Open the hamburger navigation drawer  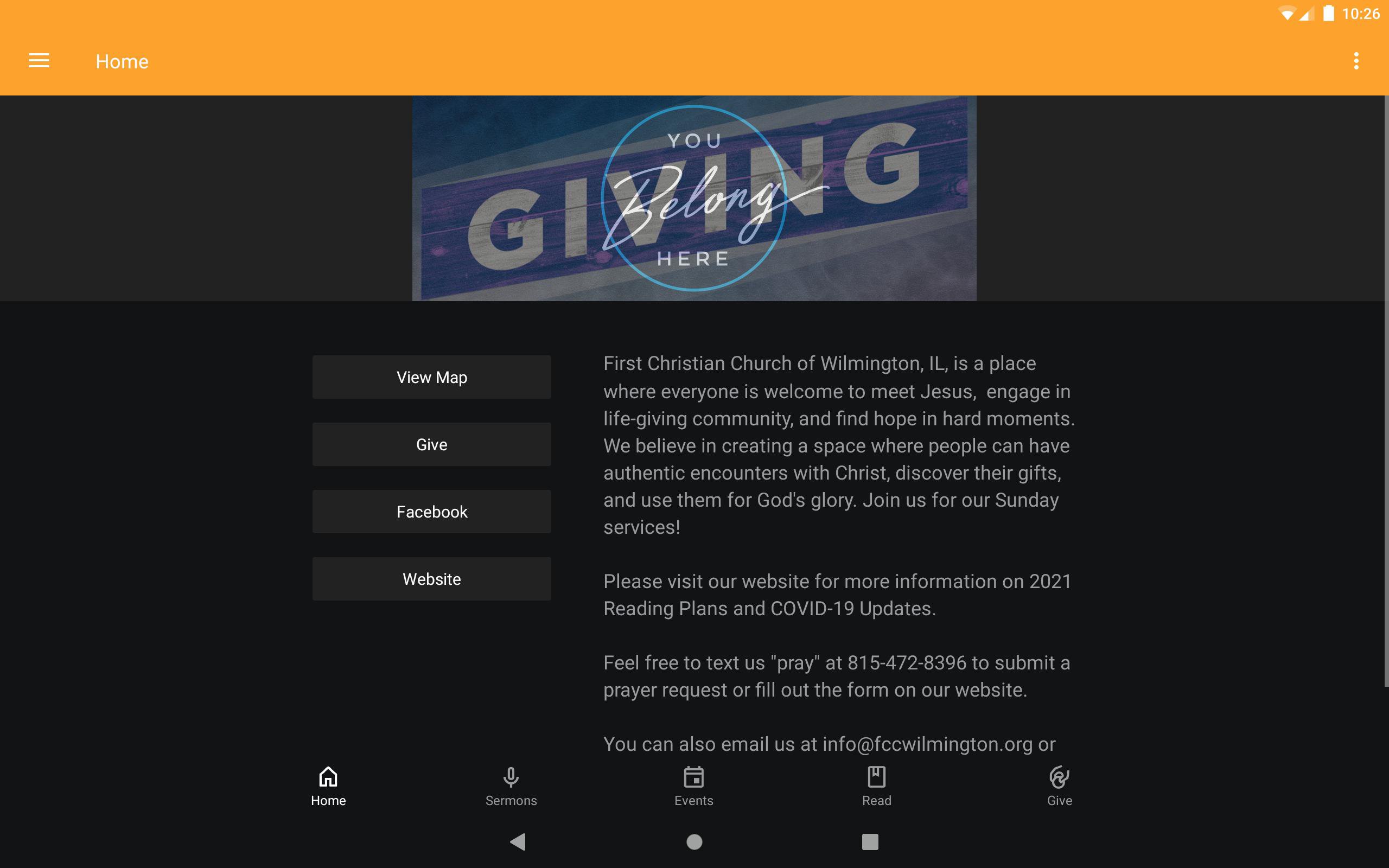tap(39, 61)
